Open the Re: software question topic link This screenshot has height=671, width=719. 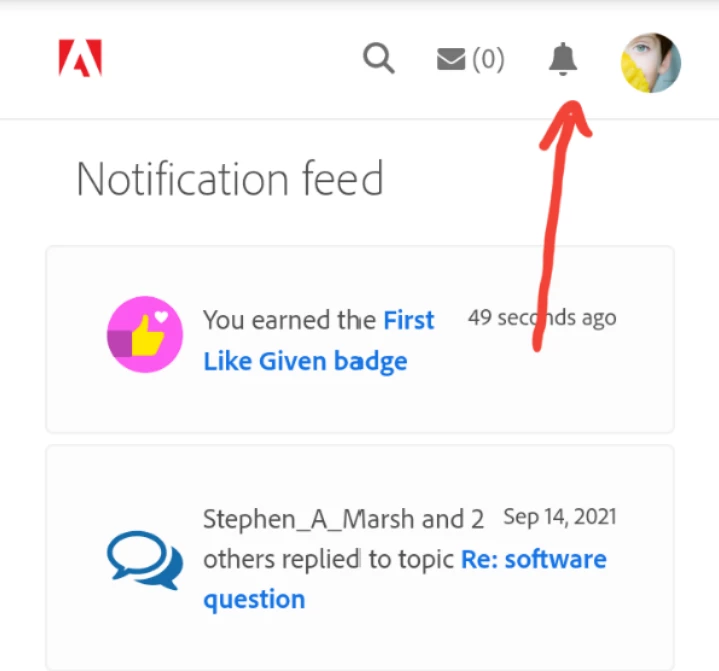coord(533,559)
